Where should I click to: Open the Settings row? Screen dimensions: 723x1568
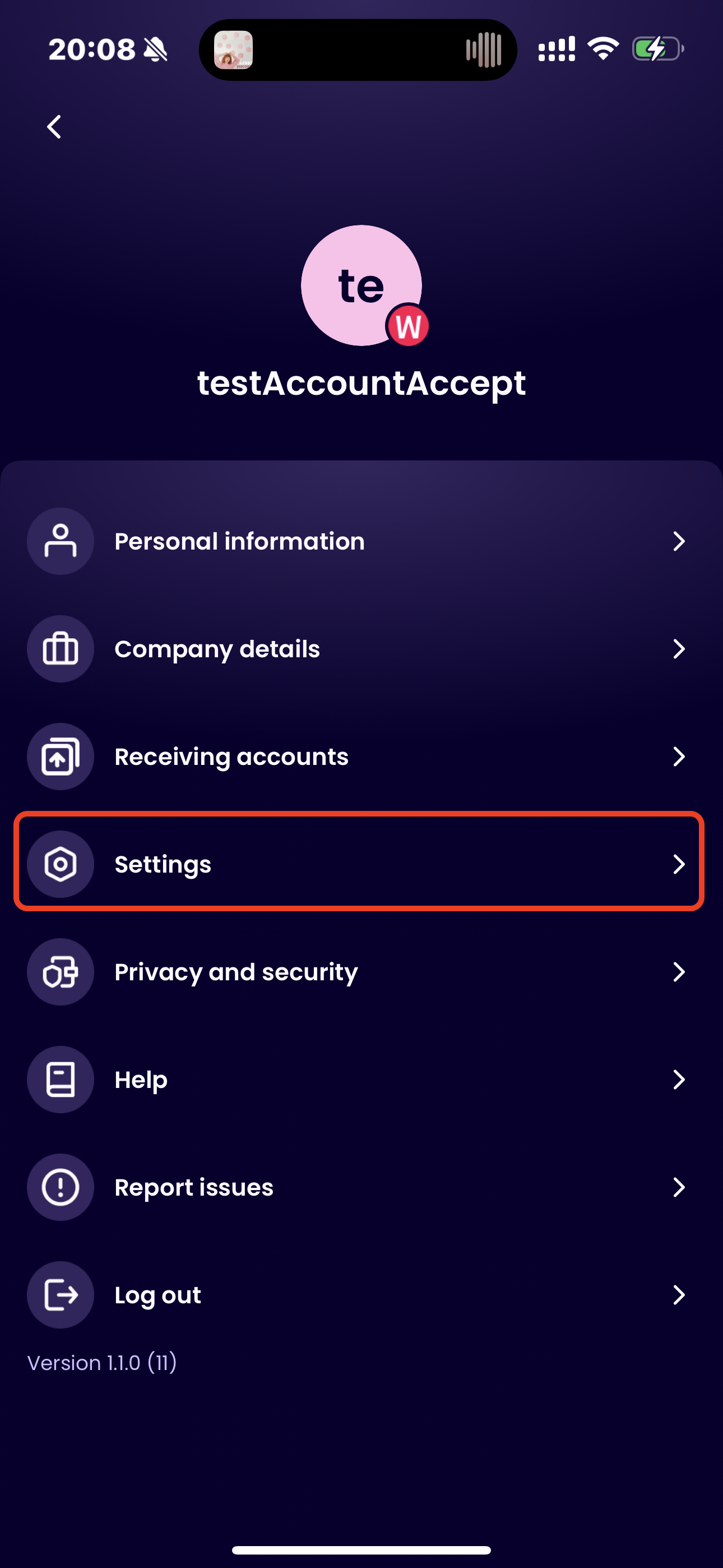pos(359,864)
